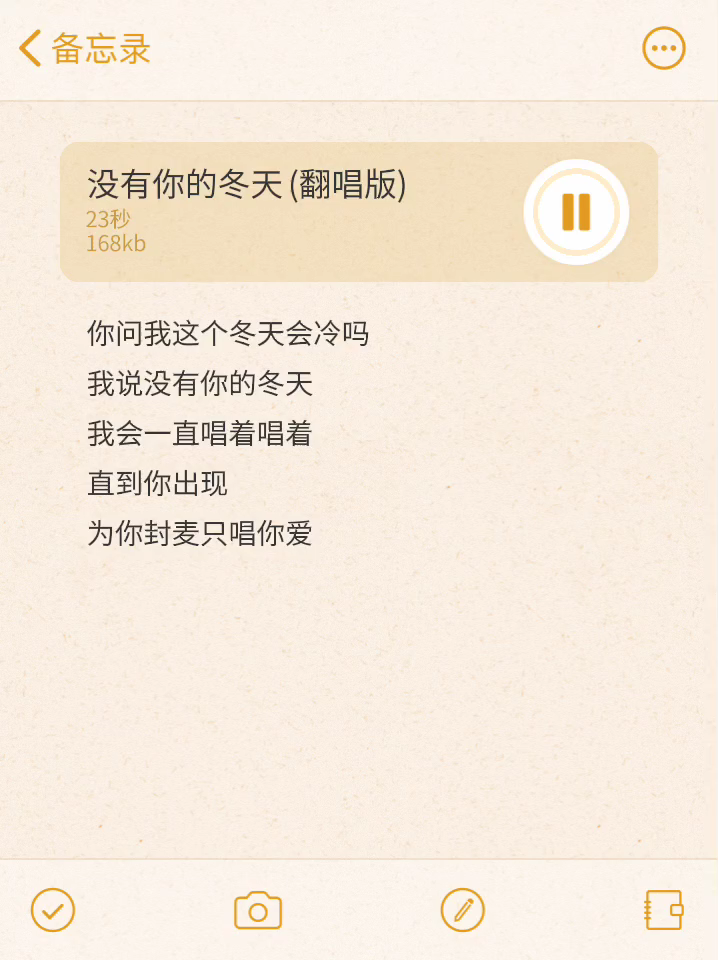Tap the checkmark checklist icon

tap(53, 910)
